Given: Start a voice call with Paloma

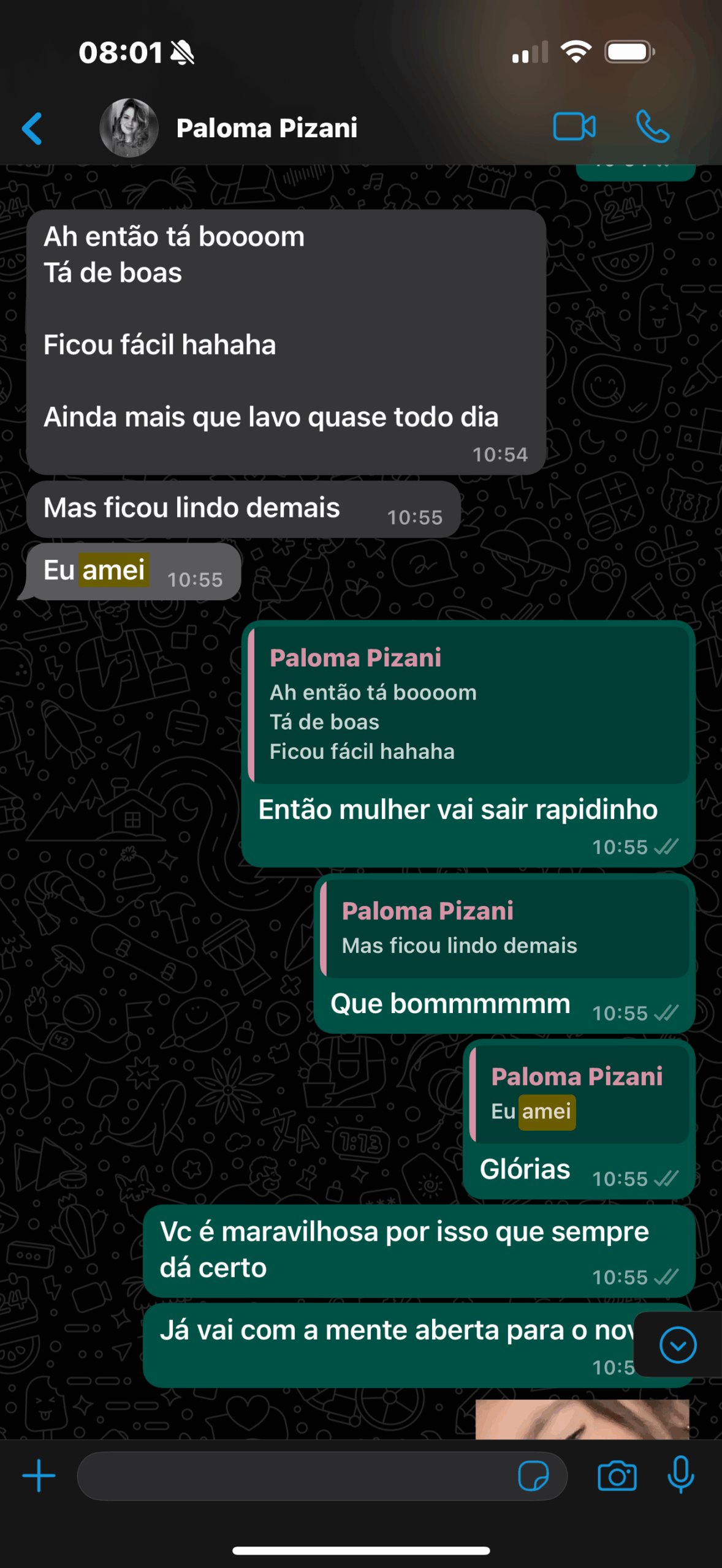Looking at the screenshot, I should click(652, 127).
